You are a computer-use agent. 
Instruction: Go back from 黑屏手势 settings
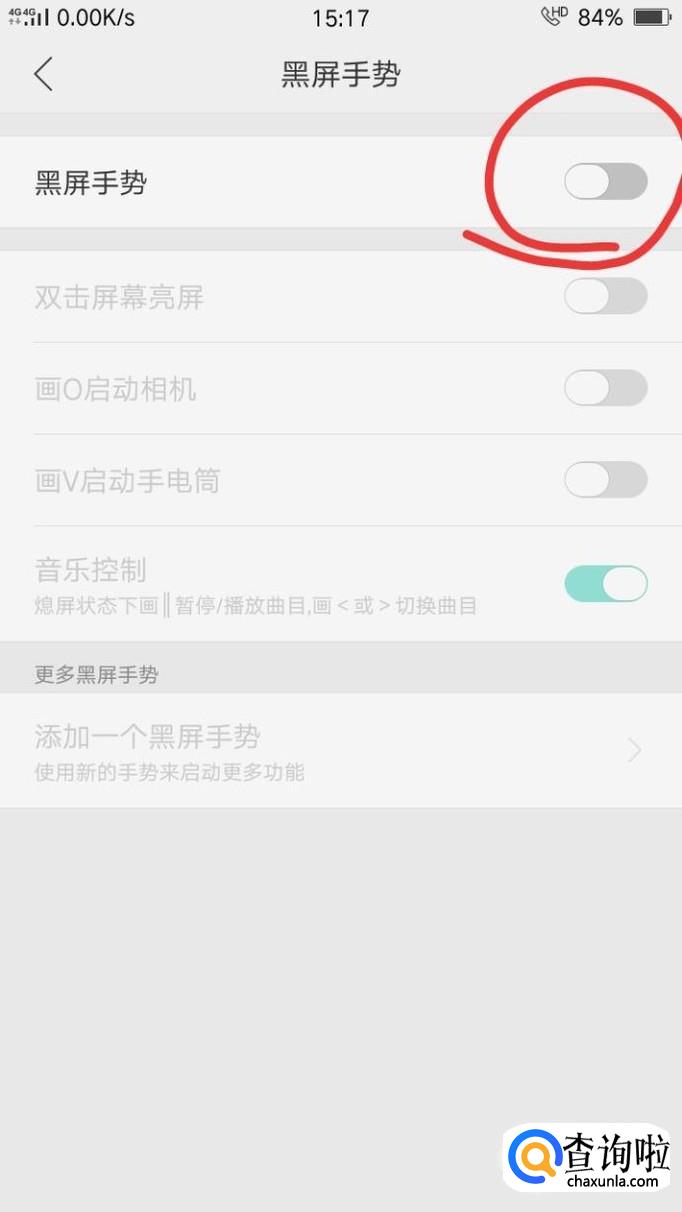coord(43,75)
